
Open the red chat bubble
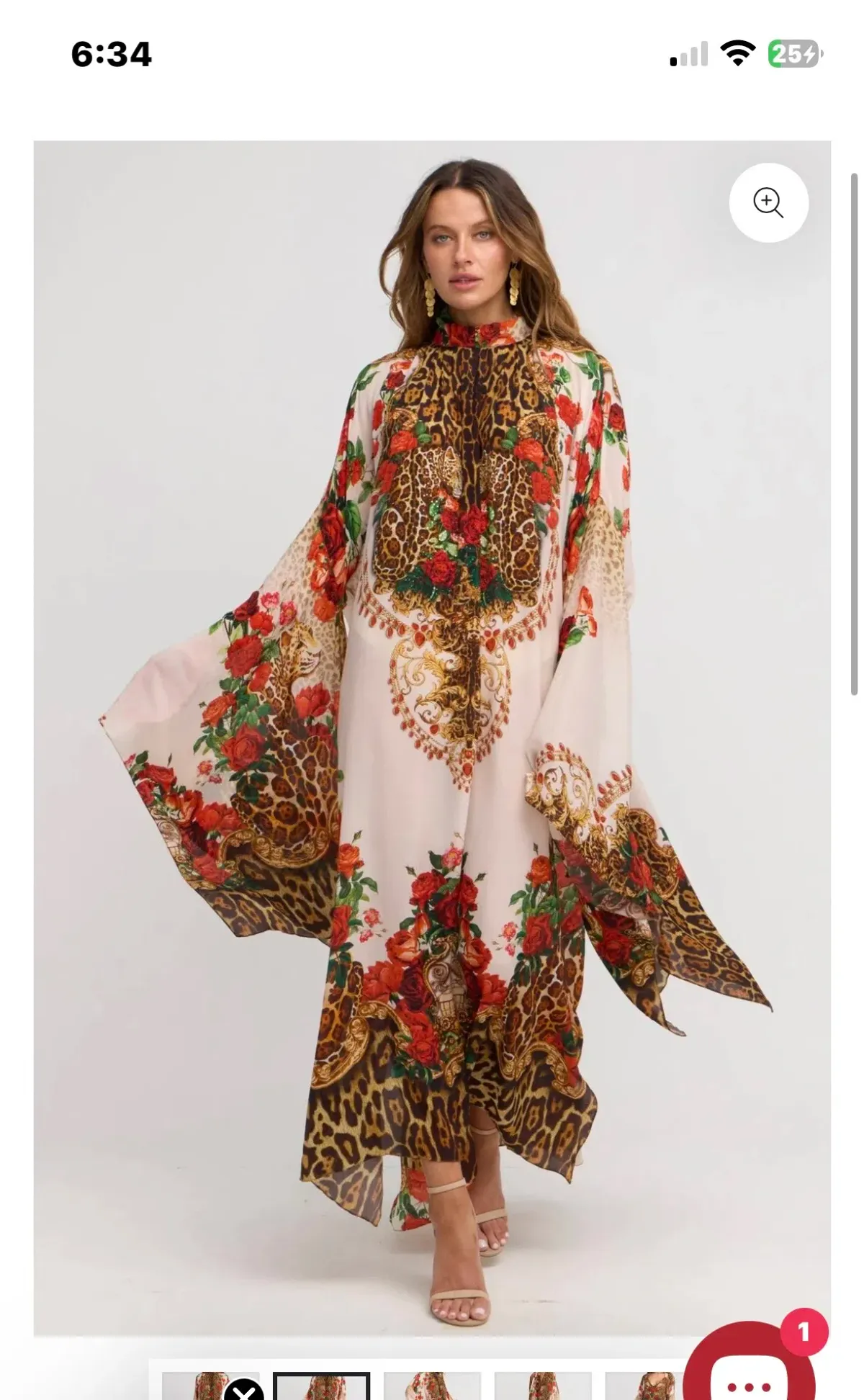(749, 1368)
